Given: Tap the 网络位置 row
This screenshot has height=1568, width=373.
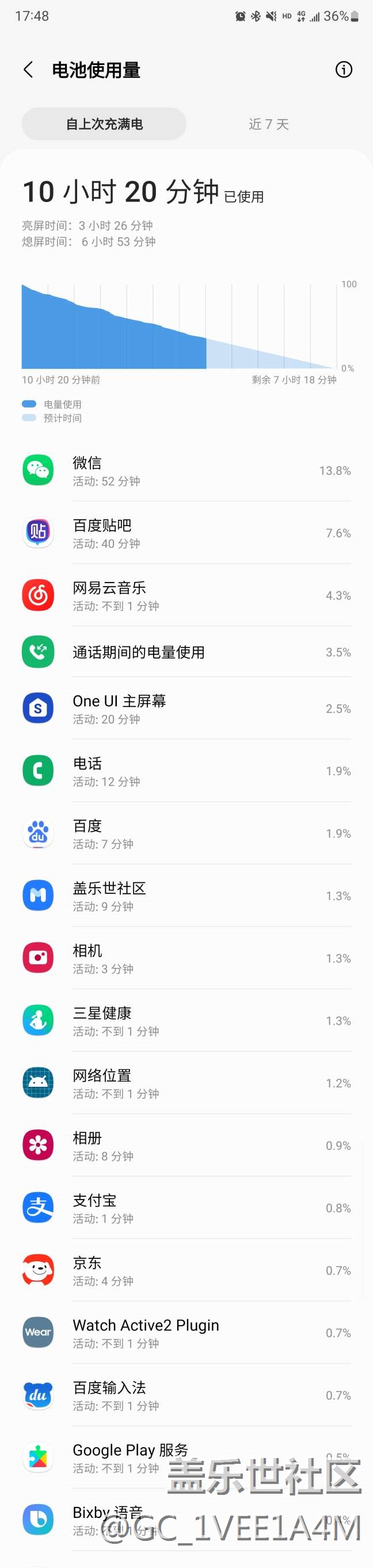Looking at the screenshot, I should tap(186, 1083).
